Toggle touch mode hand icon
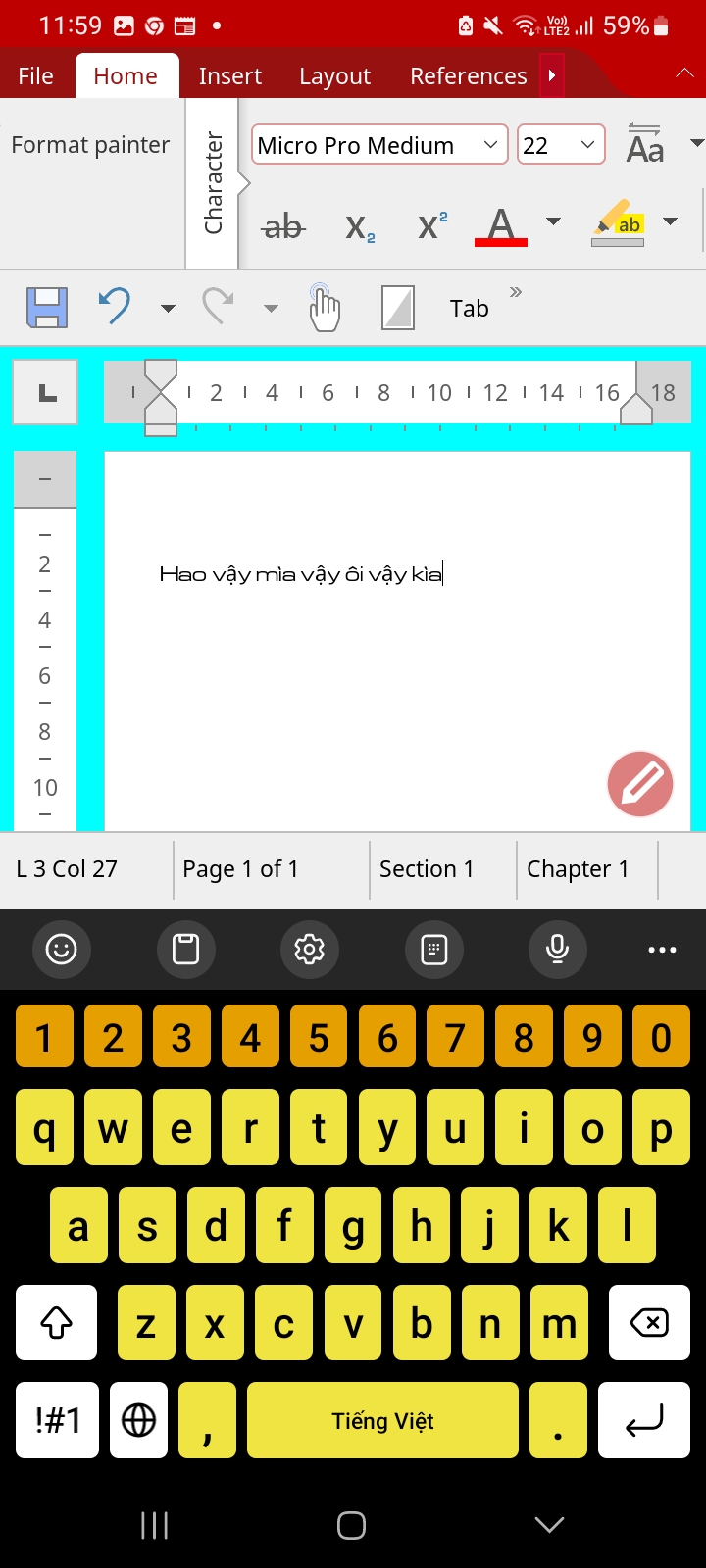The height and width of the screenshot is (1568, 706). pyautogui.click(x=324, y=308)
